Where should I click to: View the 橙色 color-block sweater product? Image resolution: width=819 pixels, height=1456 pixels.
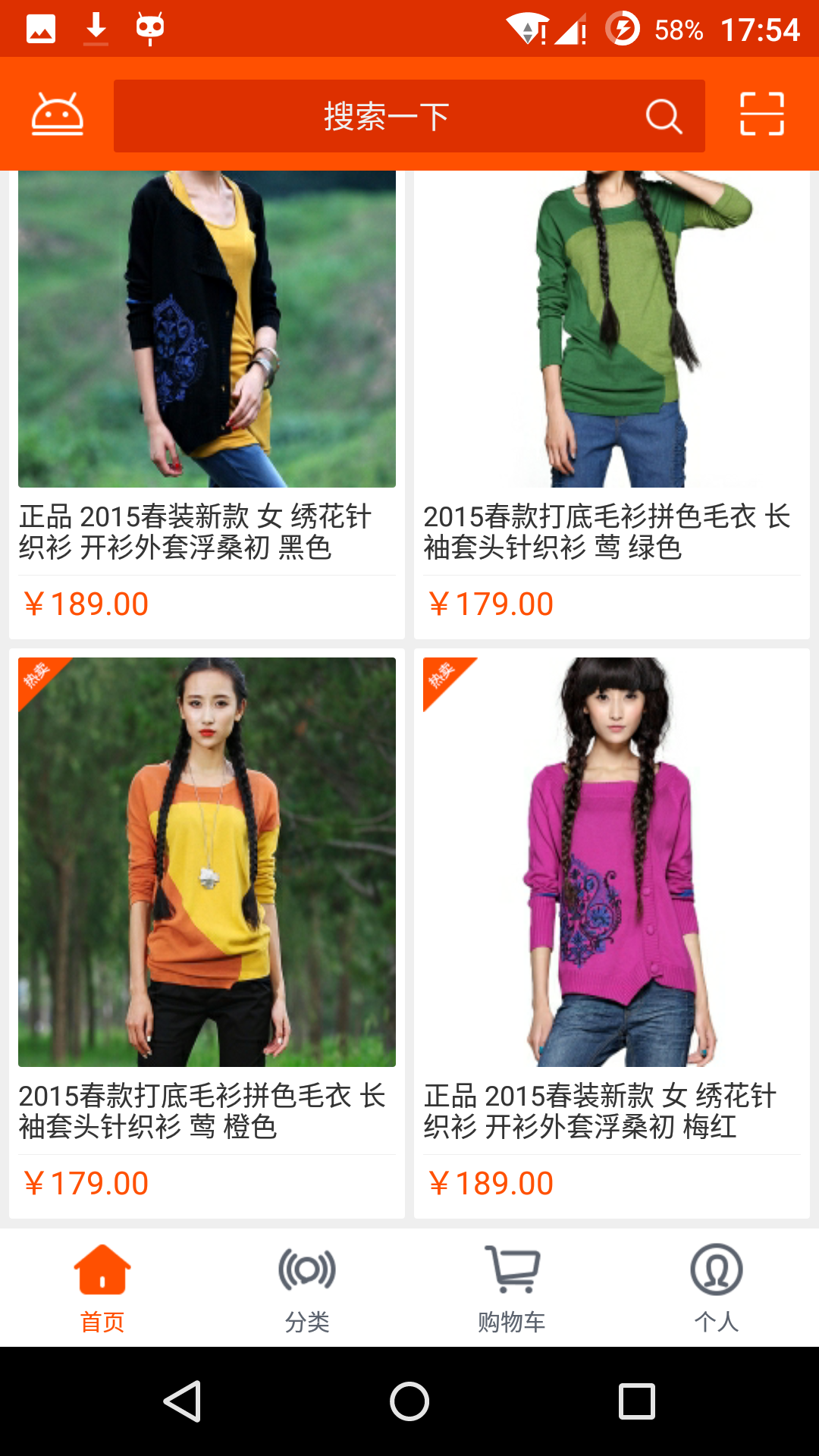(207, 934)
